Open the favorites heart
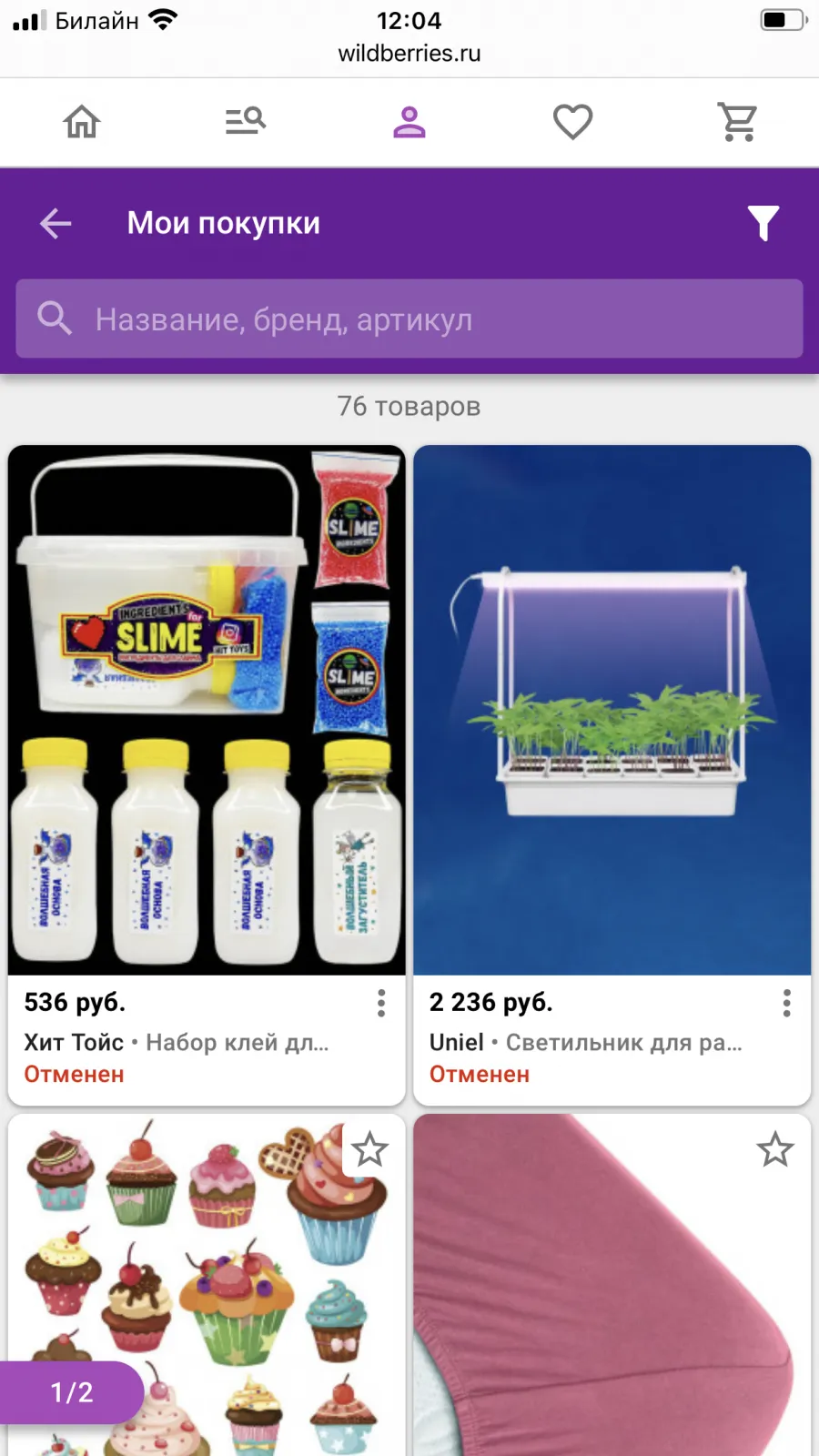 (x=573, y=122)
